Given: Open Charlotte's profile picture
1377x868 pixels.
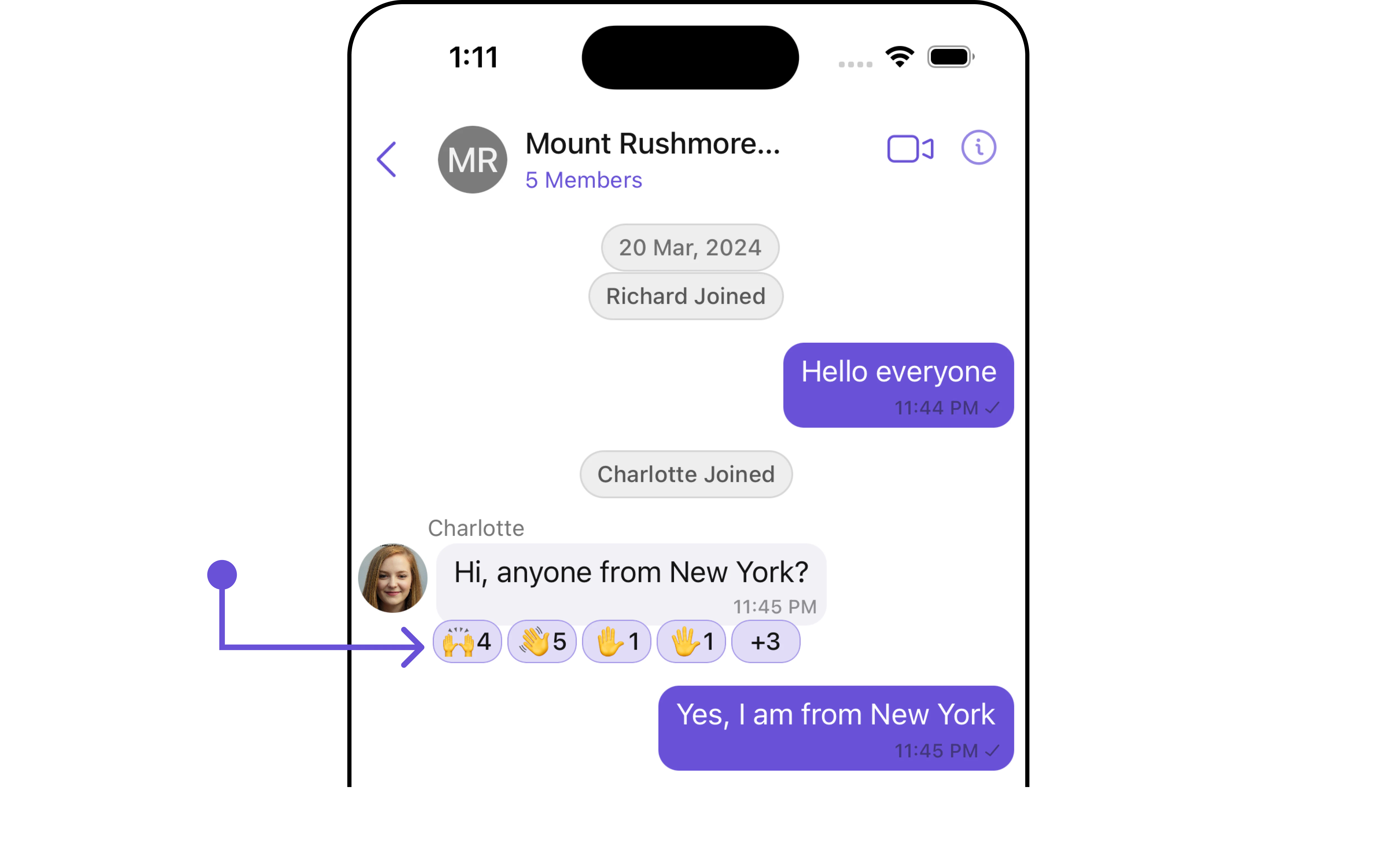Looking at the screenshot, I should click(393, 578).
